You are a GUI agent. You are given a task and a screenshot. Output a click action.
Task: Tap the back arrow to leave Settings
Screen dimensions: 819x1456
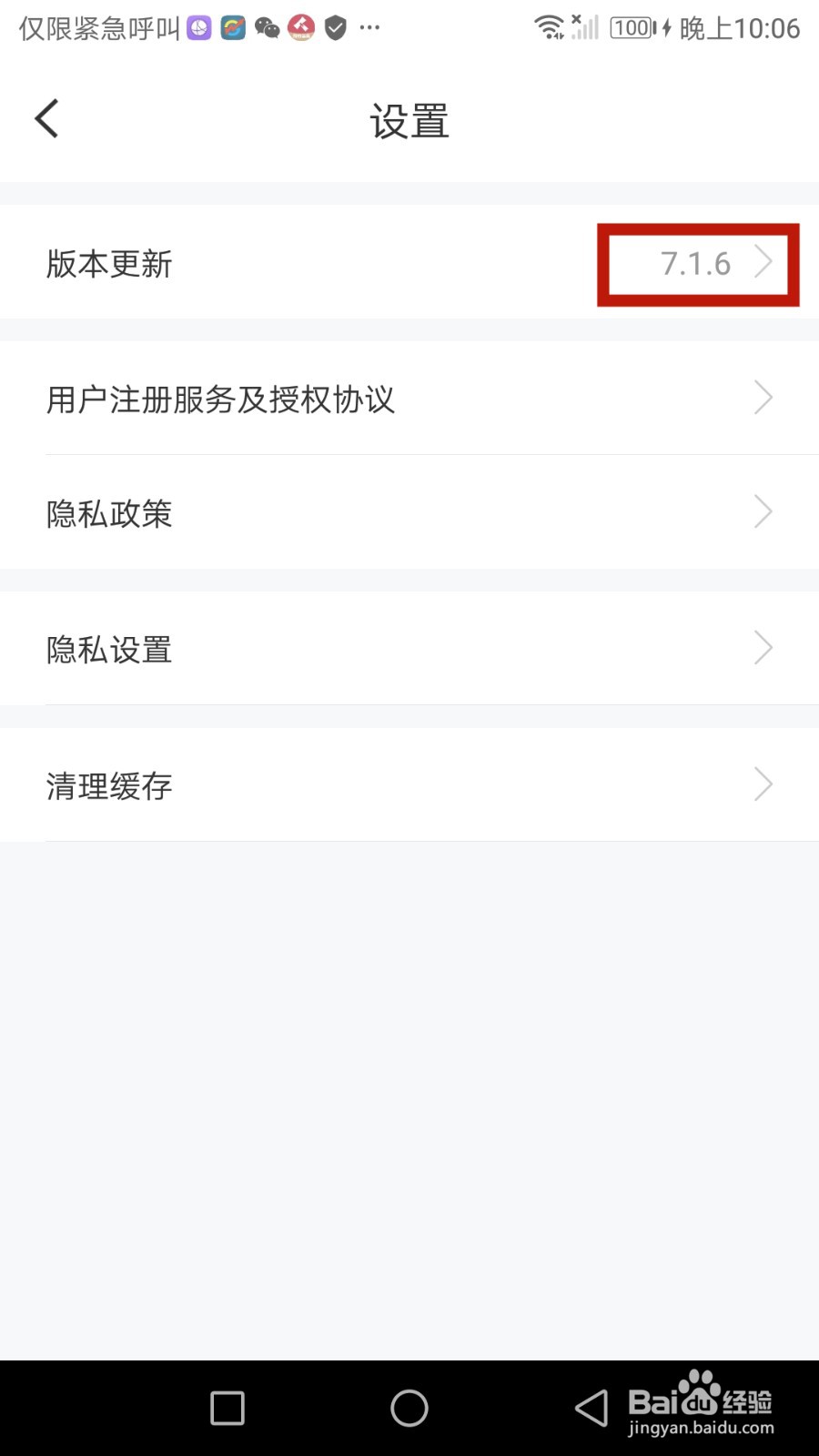(47, 118)
